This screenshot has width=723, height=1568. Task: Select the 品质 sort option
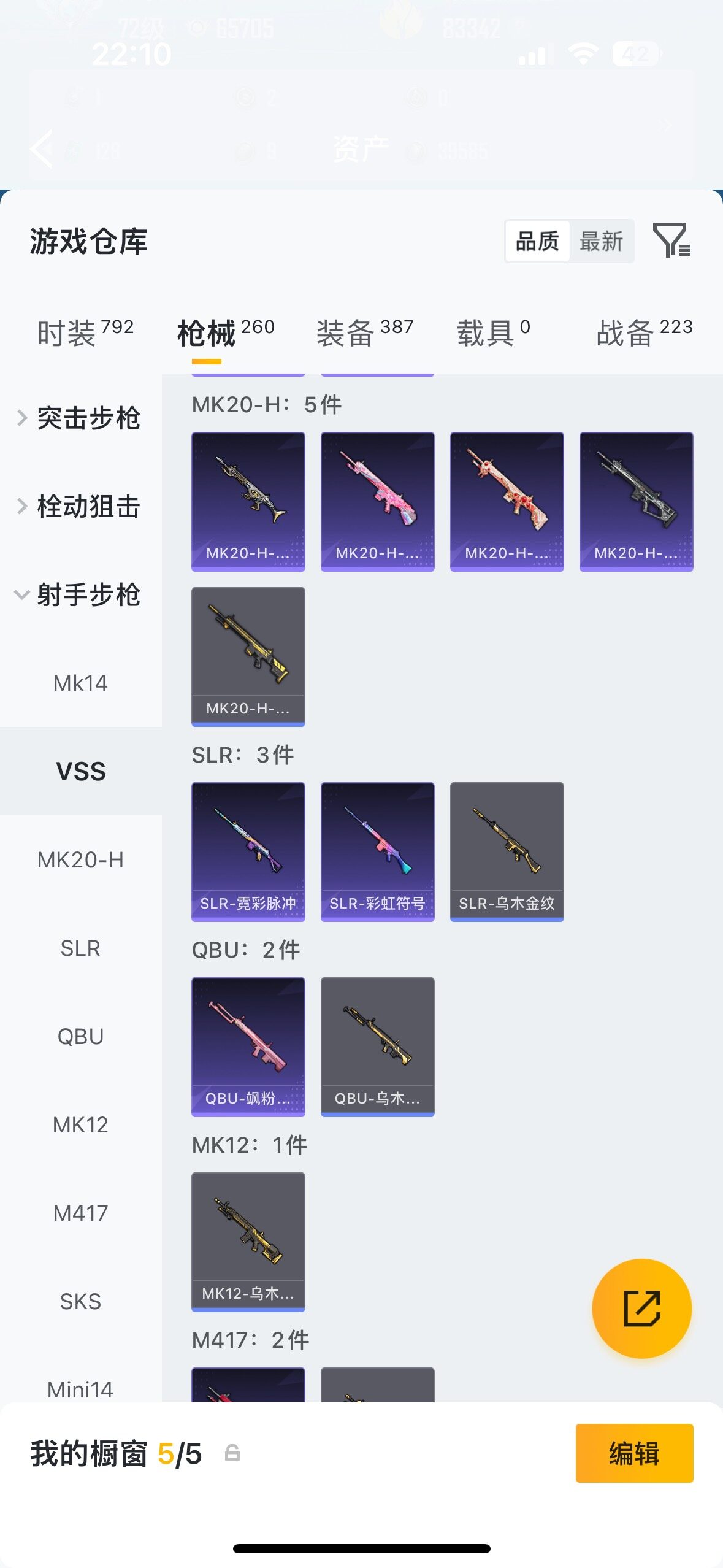(x=537, y=241)
